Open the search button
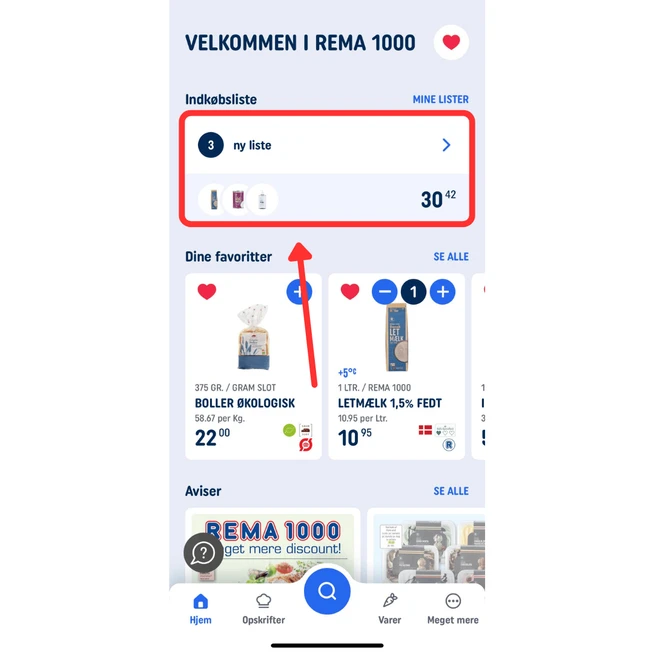The image size is (654, 654). (x=327, y=591)
